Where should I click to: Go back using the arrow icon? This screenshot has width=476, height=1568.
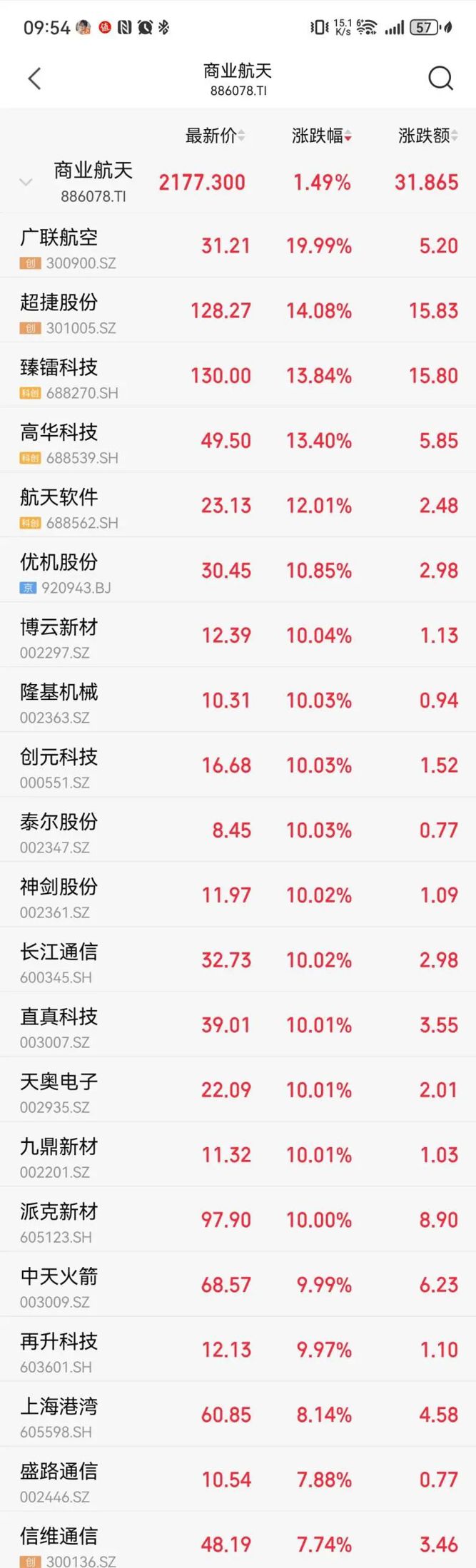(34, 78)
